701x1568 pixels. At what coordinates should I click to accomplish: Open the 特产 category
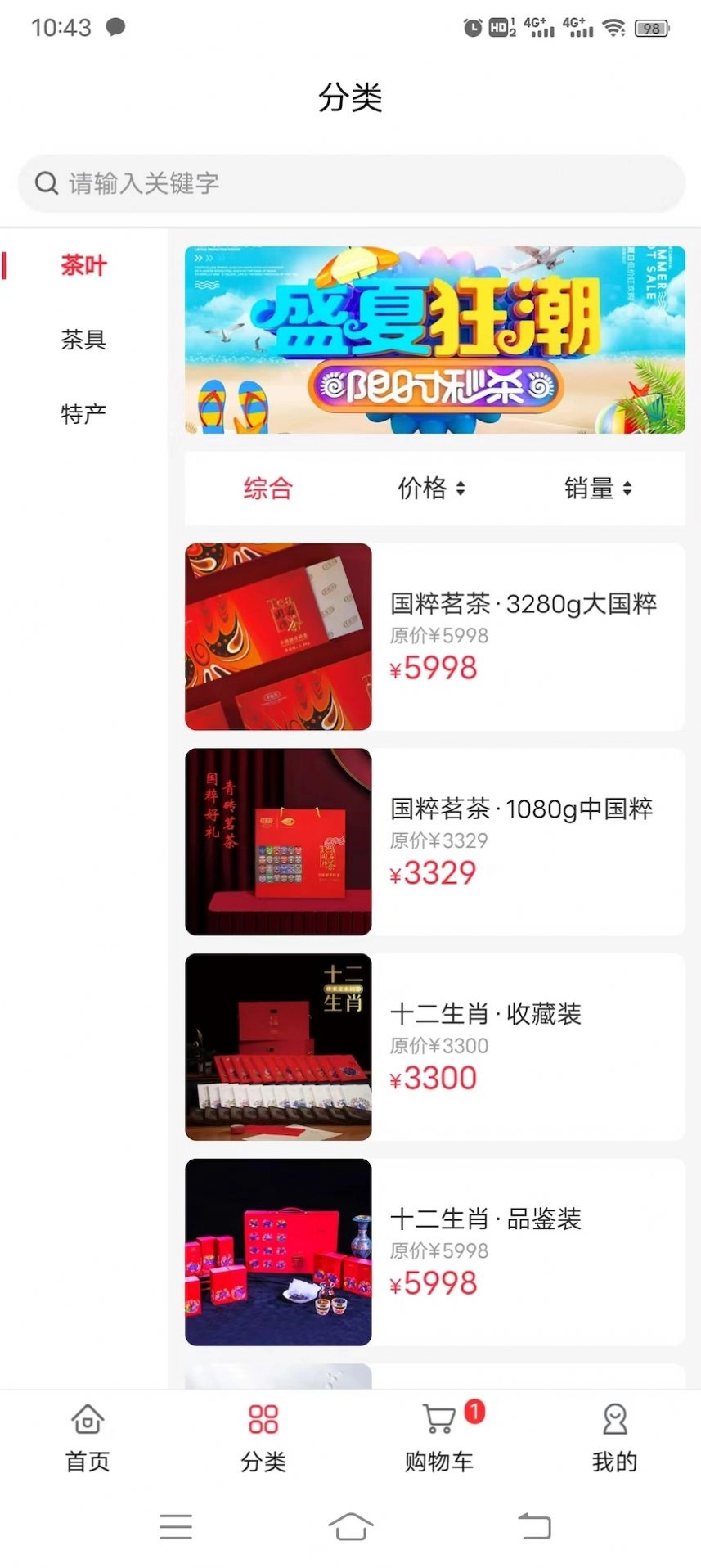(83, 412)
